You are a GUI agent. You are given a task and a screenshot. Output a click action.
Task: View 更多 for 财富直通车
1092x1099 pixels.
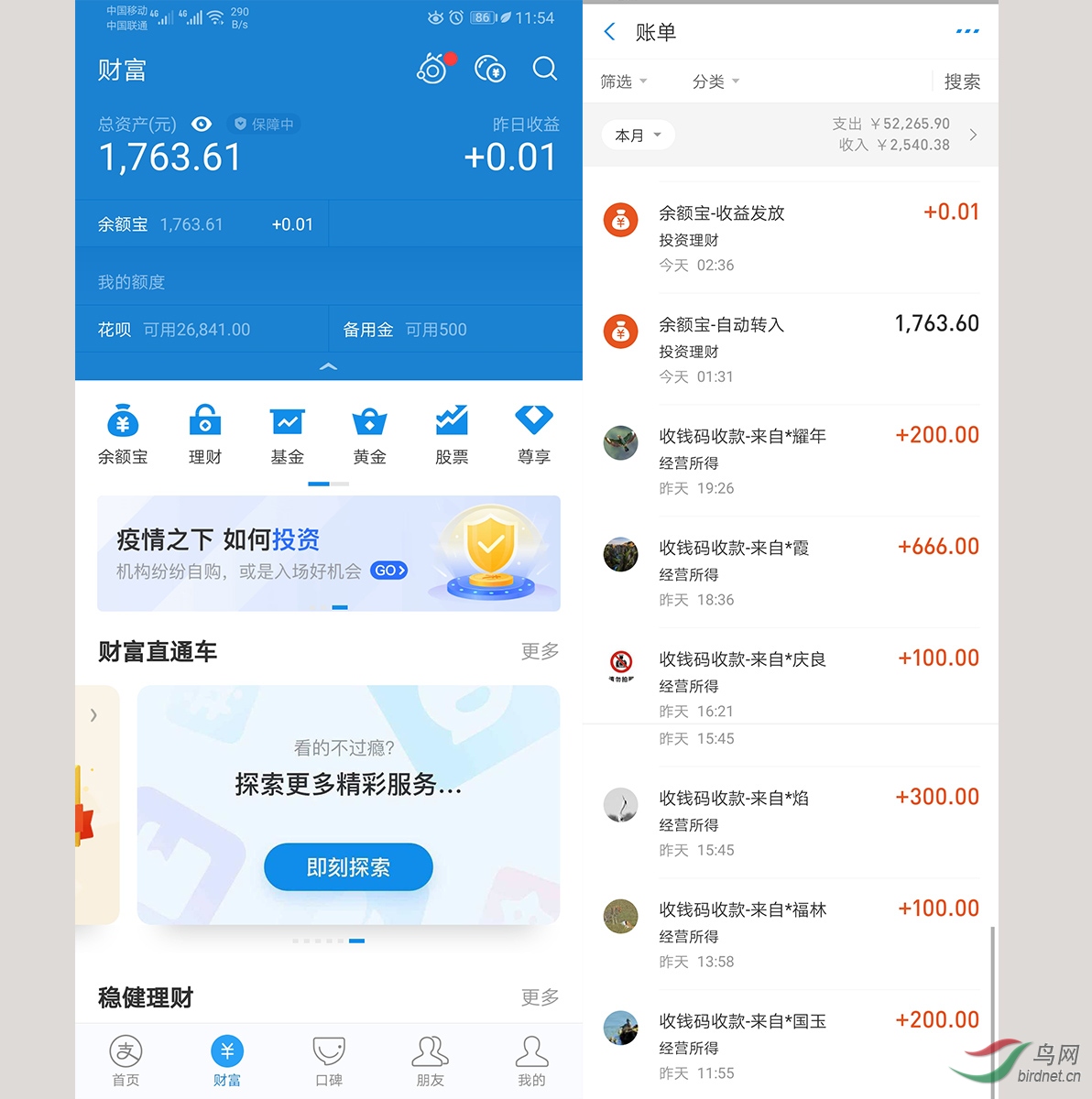[540, 651]
